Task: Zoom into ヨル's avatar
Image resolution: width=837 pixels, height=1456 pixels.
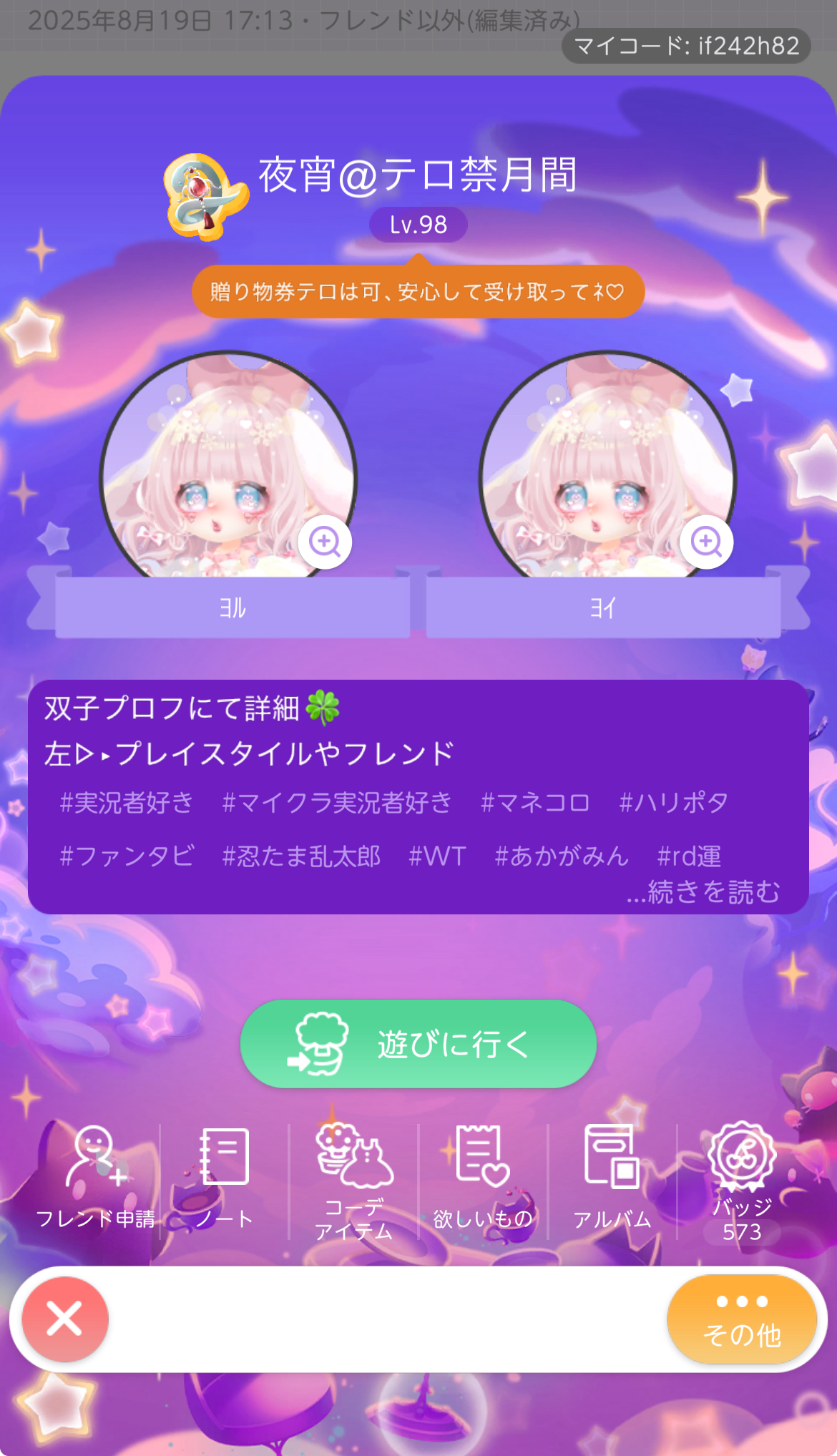Action: pos(325,542)
